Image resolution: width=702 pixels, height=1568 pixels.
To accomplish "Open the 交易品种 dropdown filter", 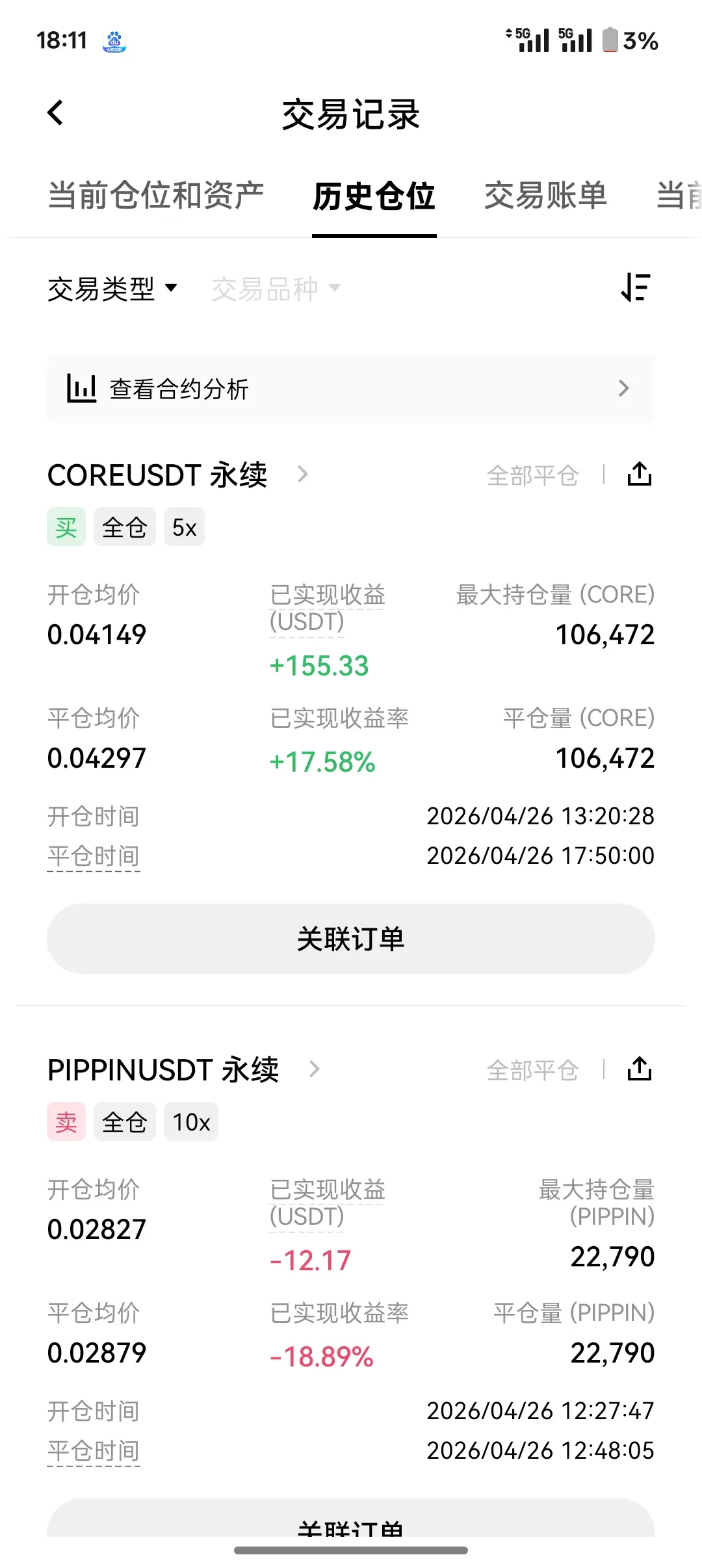I will click(275, 289).
